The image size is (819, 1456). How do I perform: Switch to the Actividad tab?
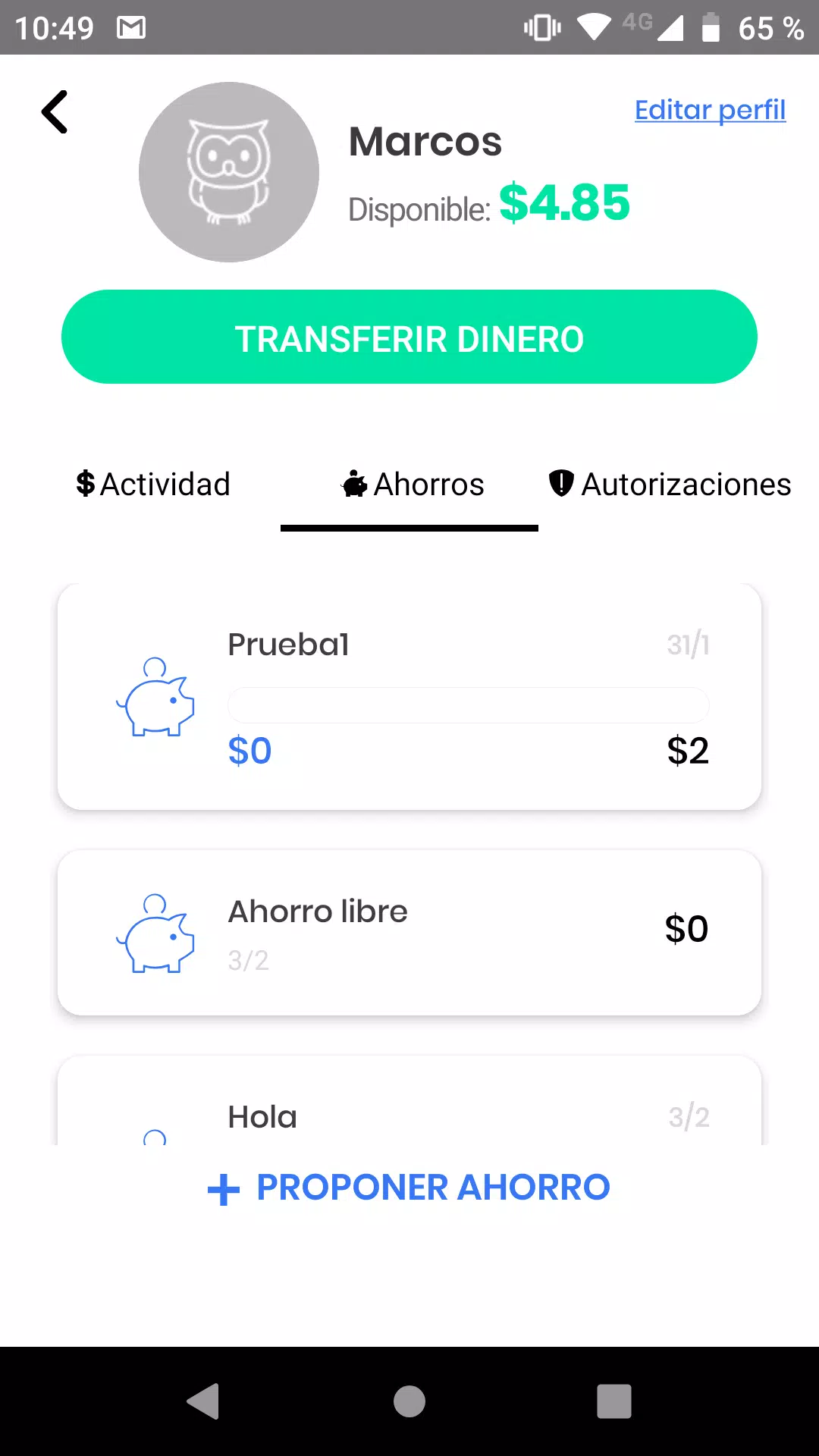click(x=153, y=484)
